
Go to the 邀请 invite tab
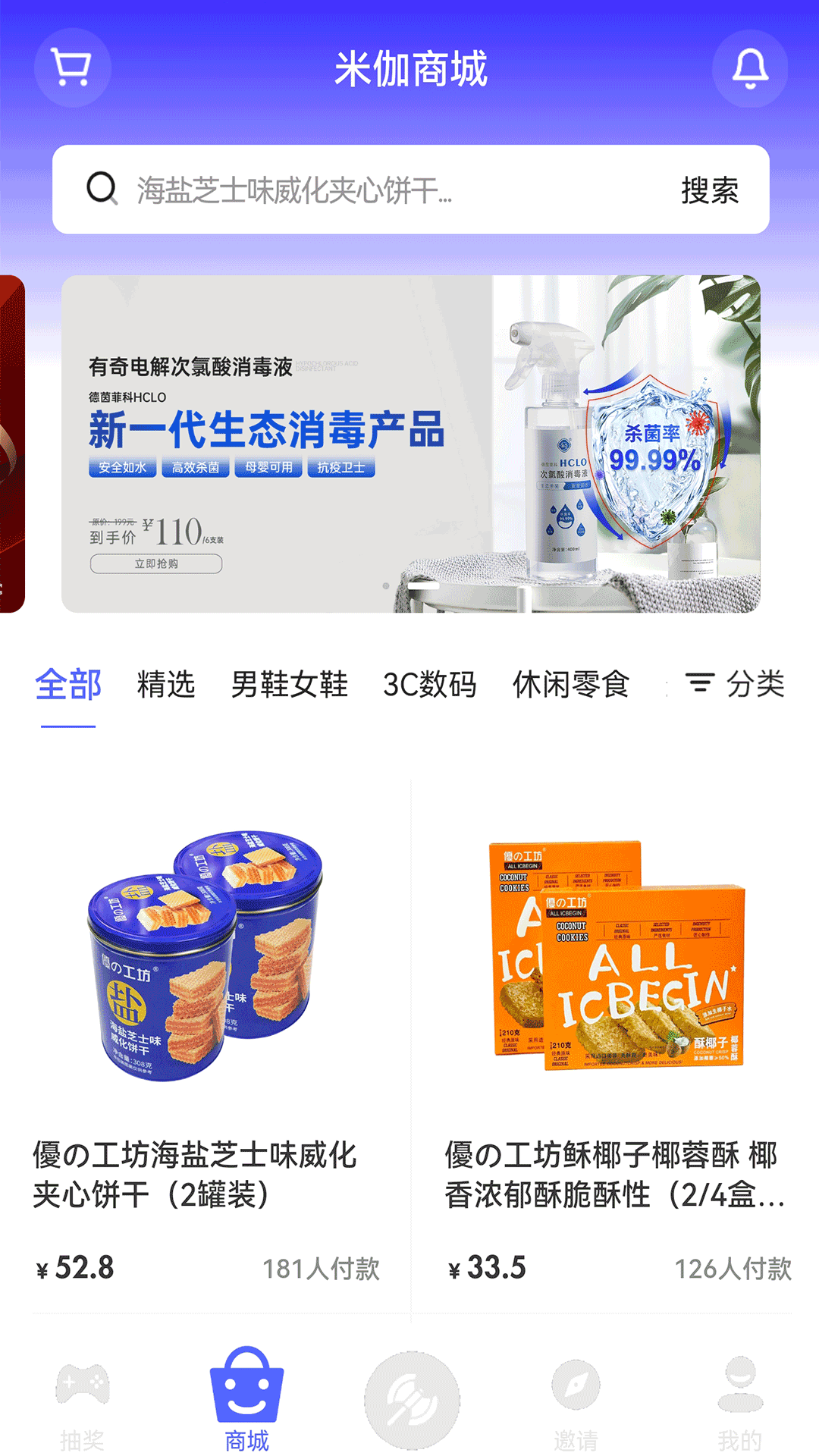(x=576, y=1403)
